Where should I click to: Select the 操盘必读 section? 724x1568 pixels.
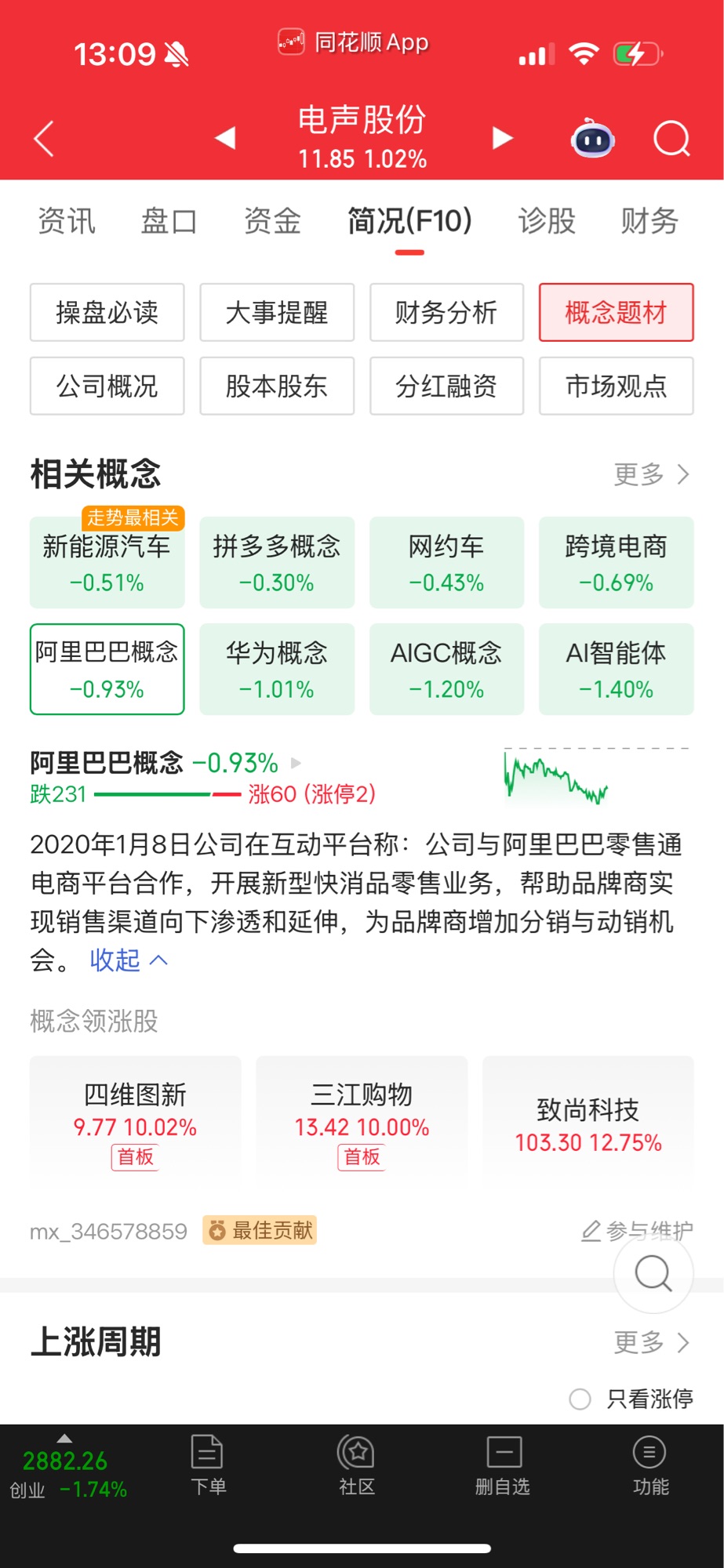[x=107, y=312]
